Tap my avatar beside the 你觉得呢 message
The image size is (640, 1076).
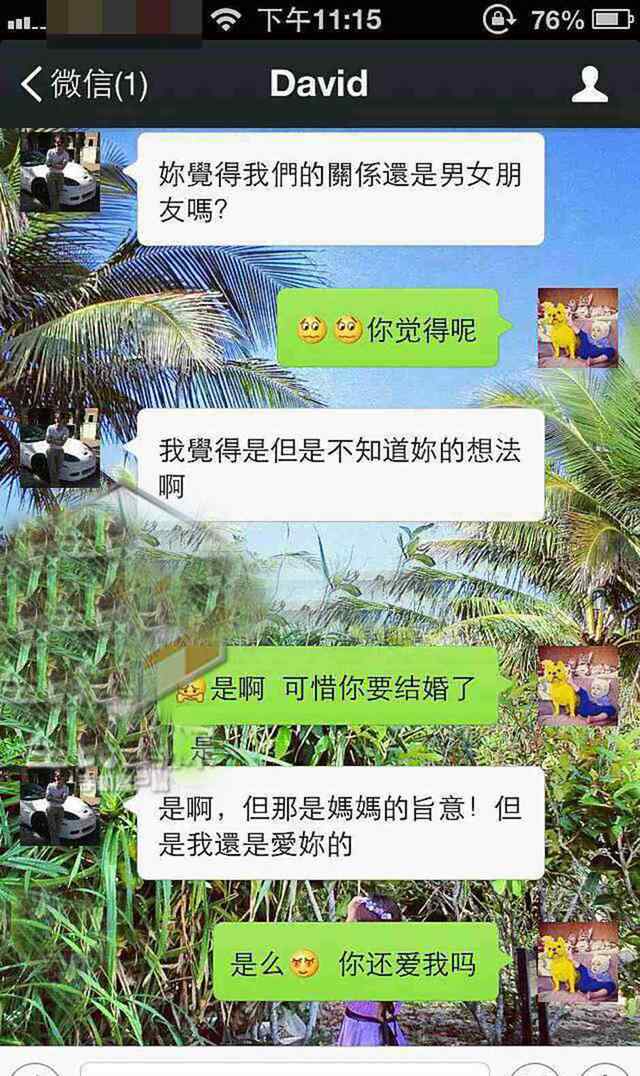[578, 328]
